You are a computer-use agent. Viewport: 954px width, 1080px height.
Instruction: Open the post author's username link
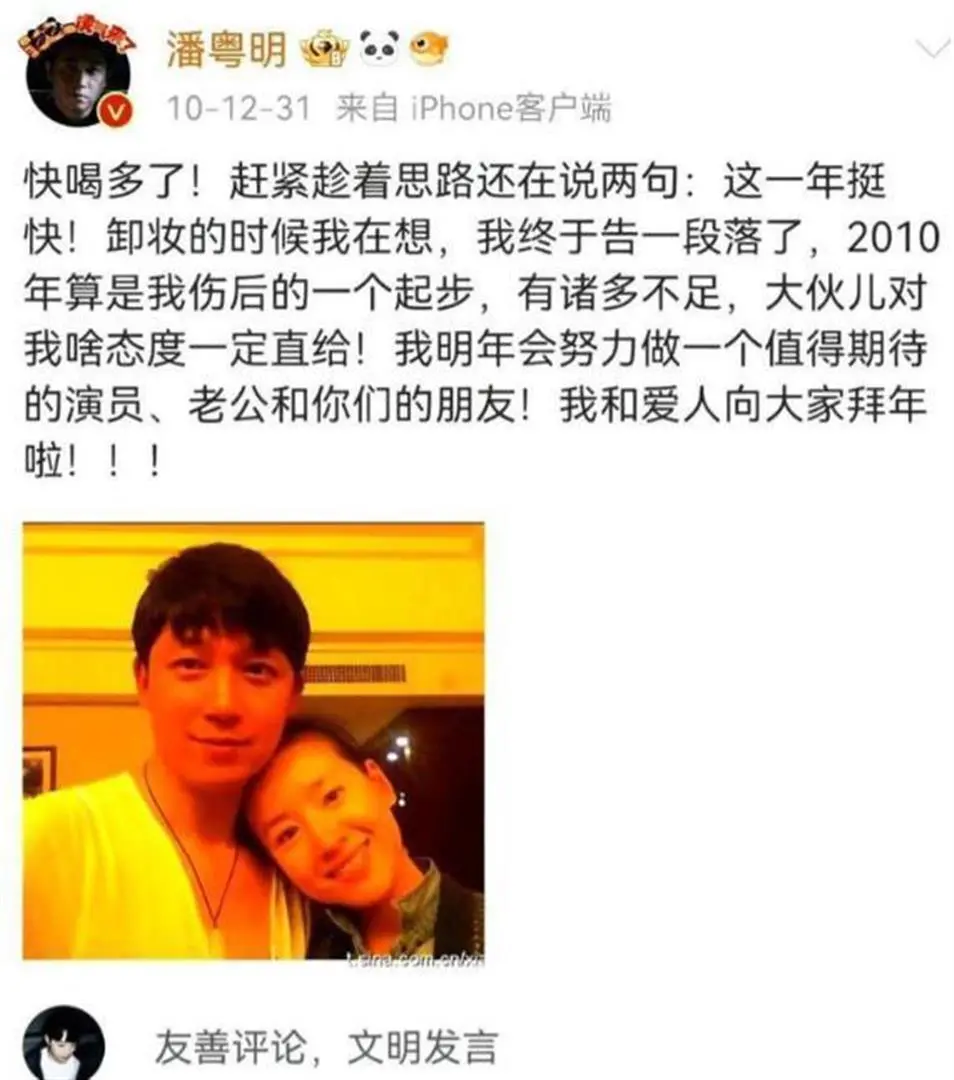coord(225,49)
